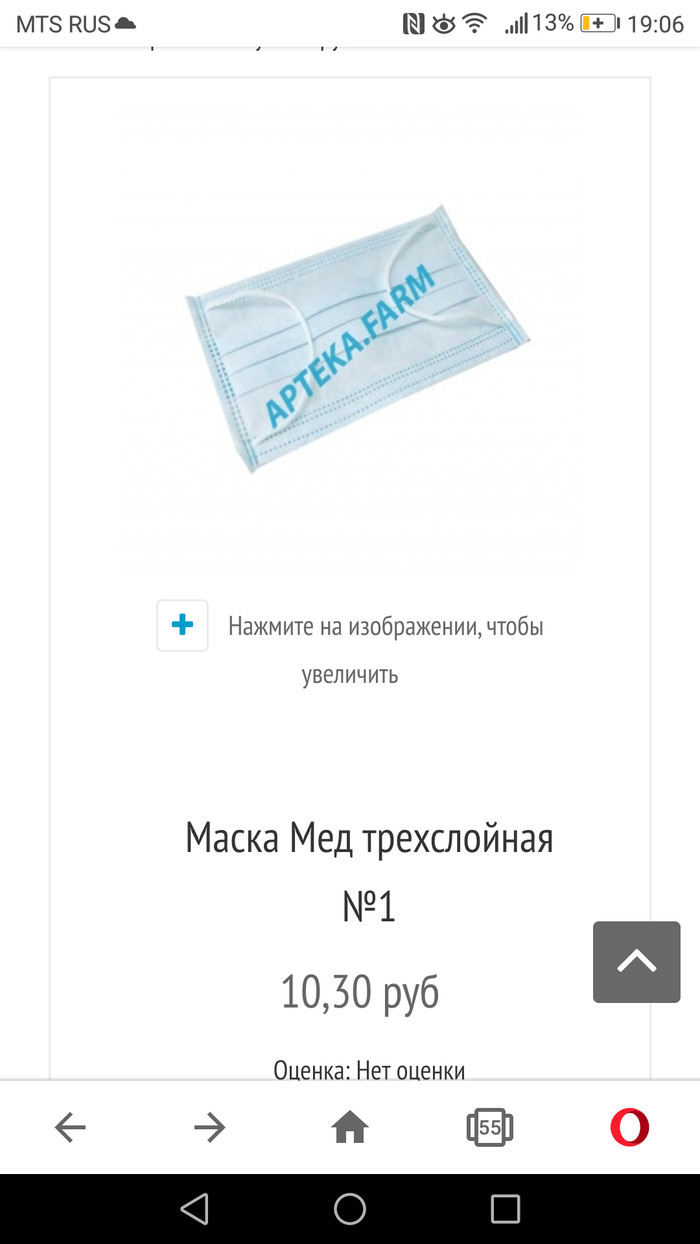Go back in the browser
Viewport: 700px width, 1244px height.
(70, 1128)
